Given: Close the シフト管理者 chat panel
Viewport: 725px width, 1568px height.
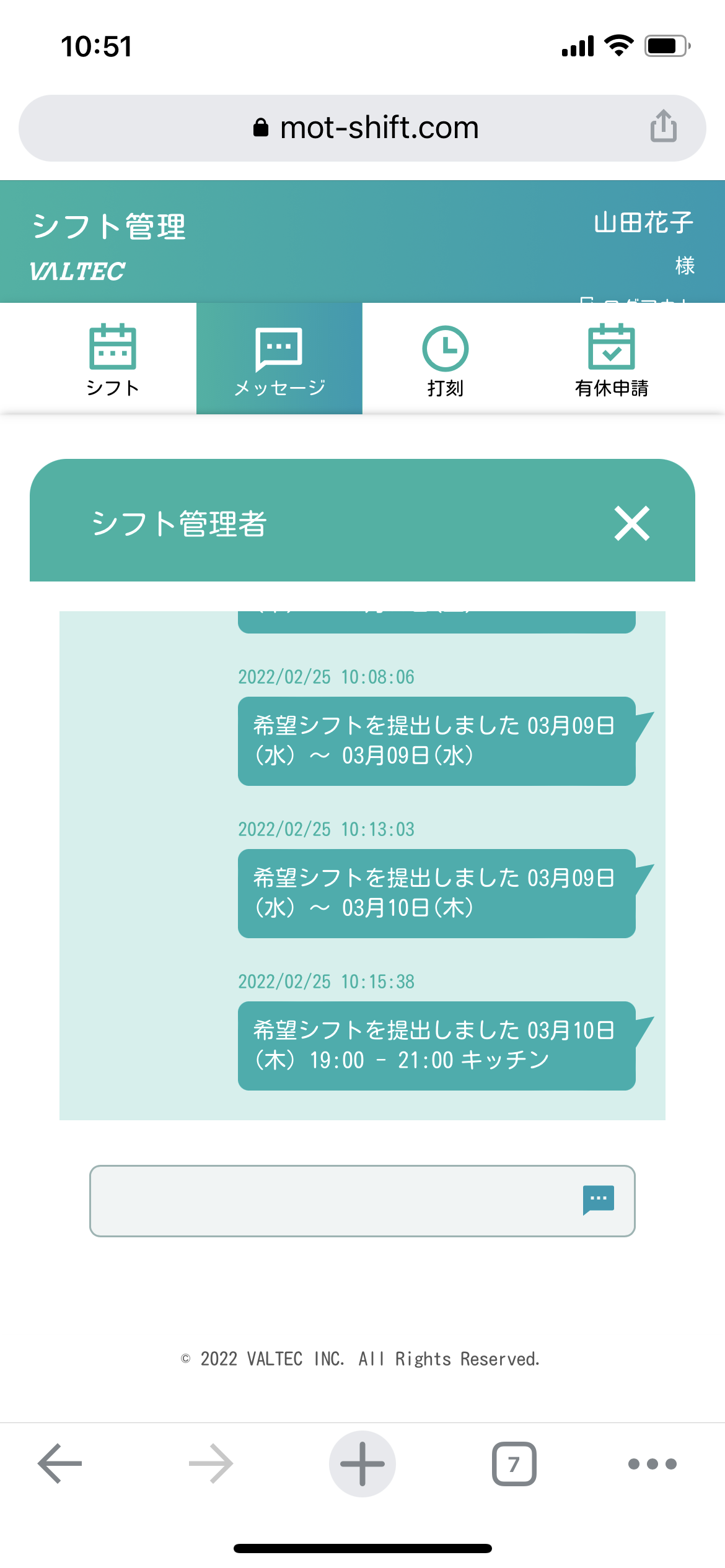Looking at the screenshot, I should [631, 523].
